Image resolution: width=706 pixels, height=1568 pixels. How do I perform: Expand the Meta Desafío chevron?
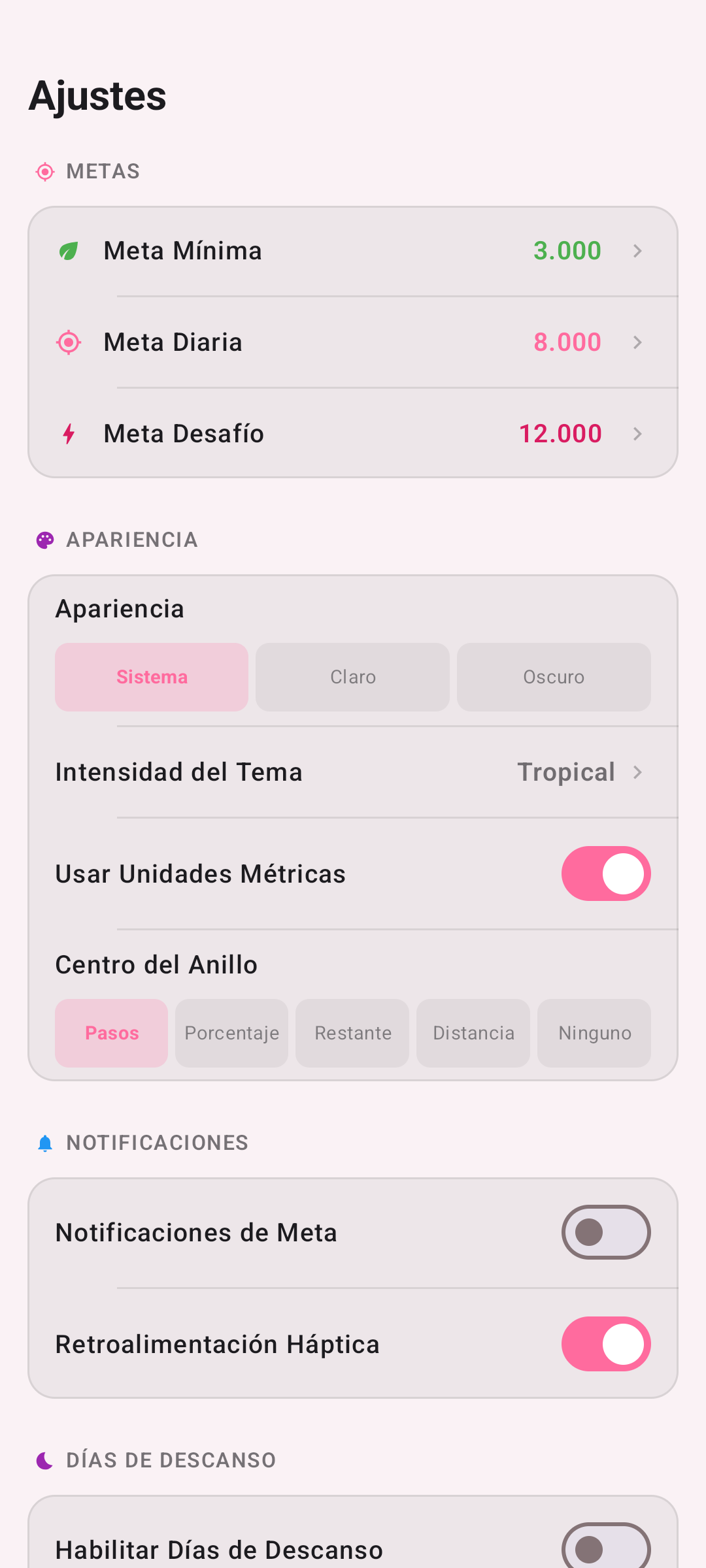637,434
